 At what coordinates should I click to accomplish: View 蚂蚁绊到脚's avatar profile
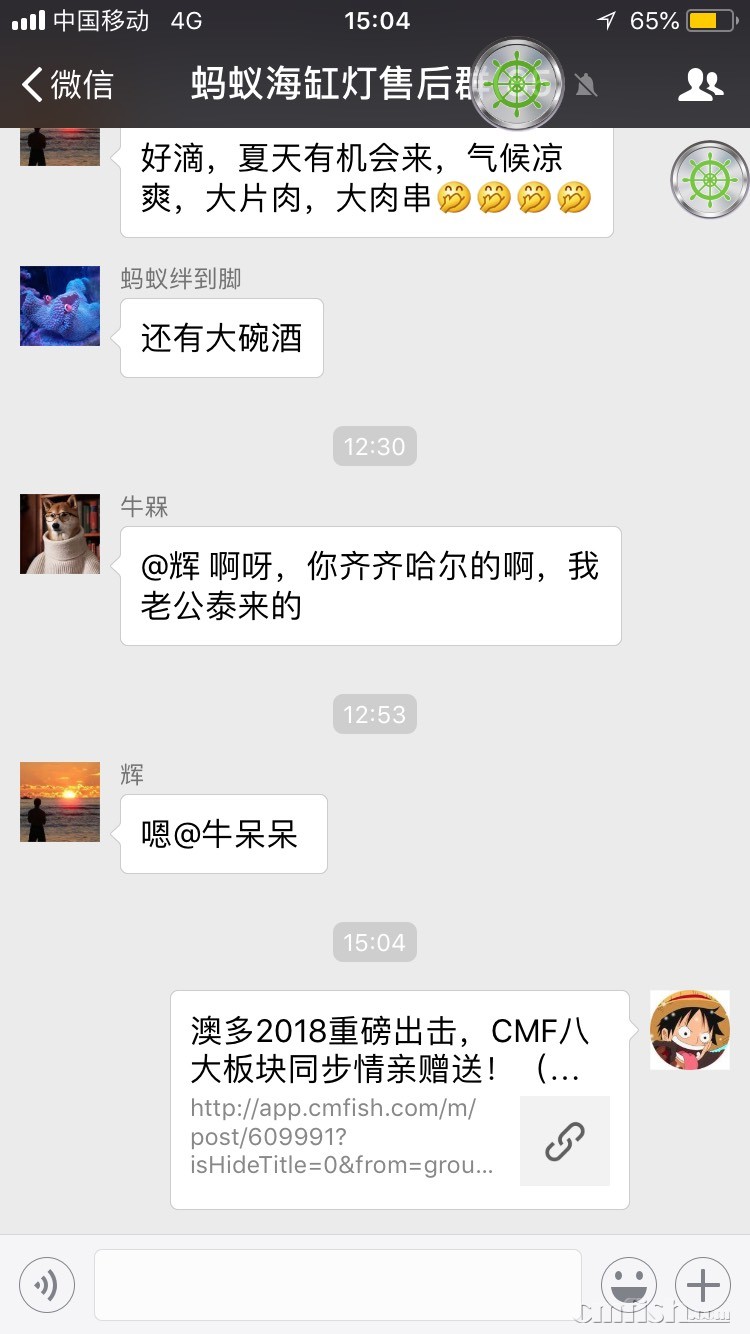click(60, 306)
